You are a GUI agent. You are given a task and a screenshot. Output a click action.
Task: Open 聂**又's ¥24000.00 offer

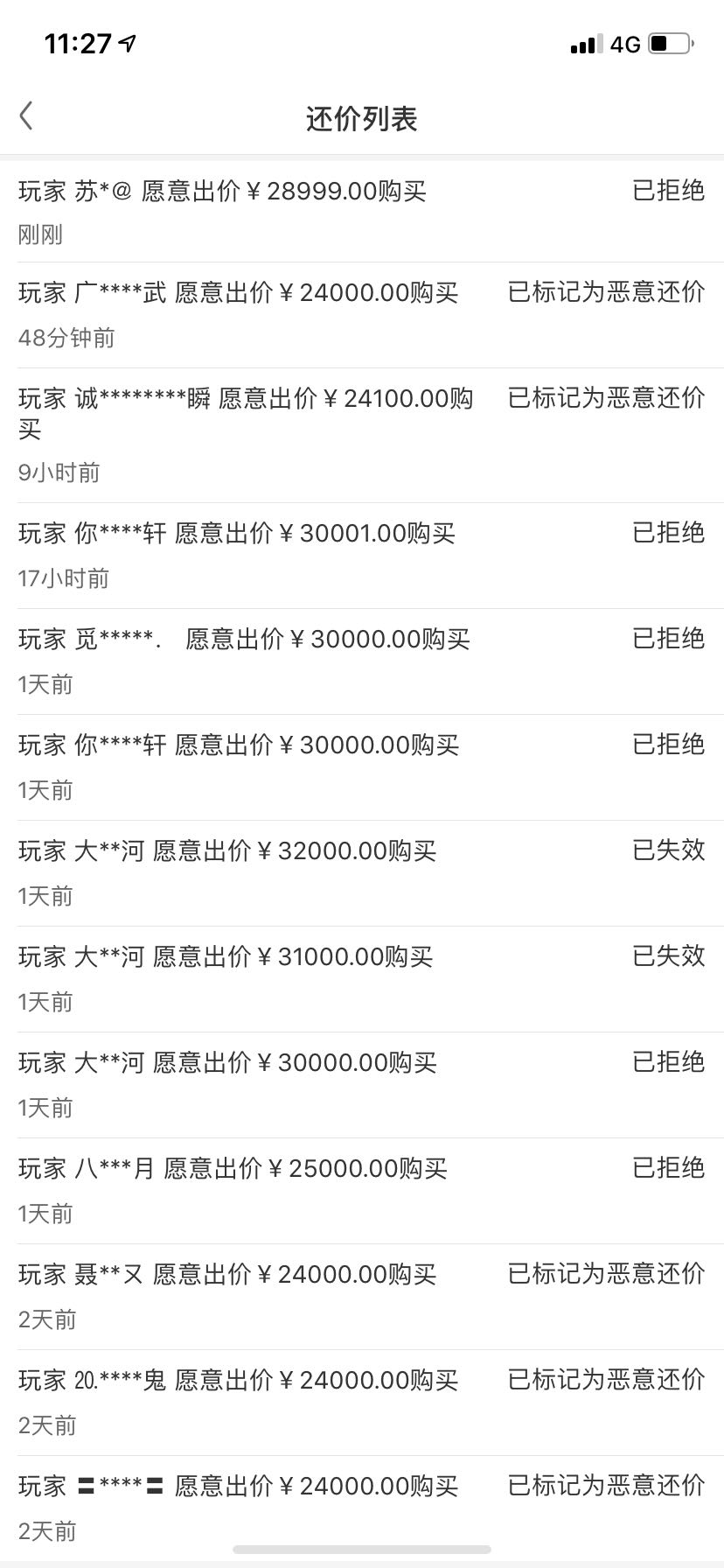point(362,1297)
